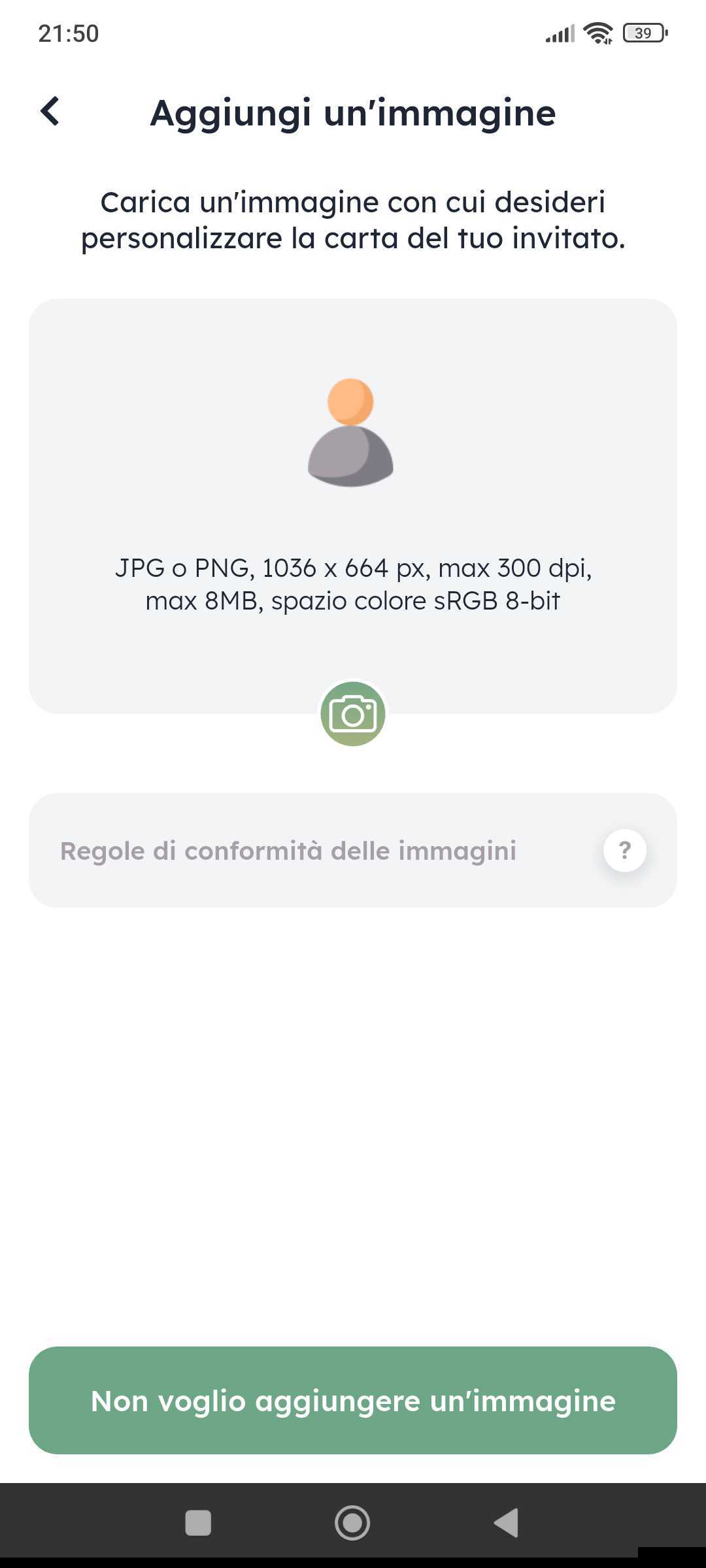Tap the system home button
706x1568 pixels.
pos(352,1523)
